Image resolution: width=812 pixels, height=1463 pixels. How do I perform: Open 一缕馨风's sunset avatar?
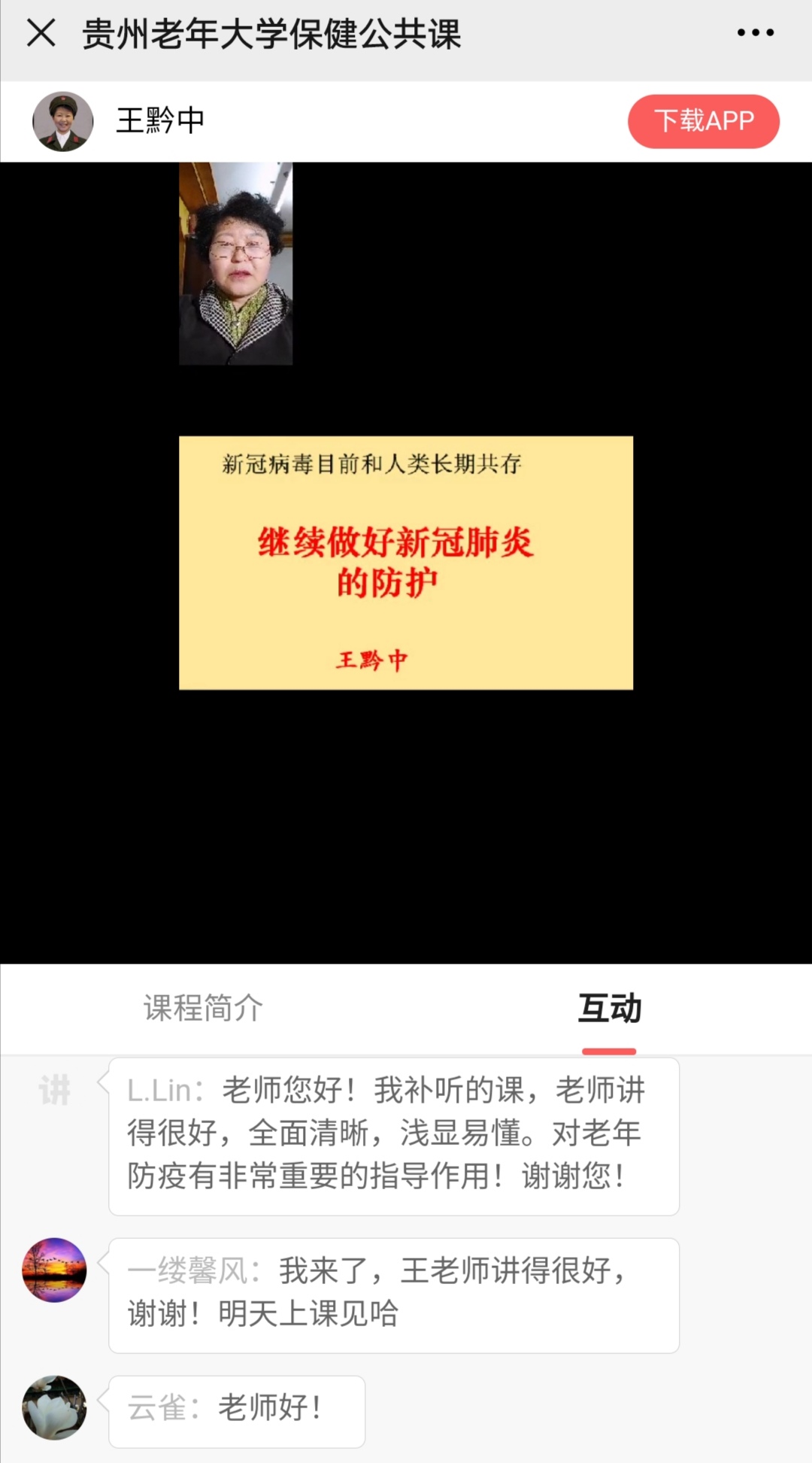coord(54,1270)
